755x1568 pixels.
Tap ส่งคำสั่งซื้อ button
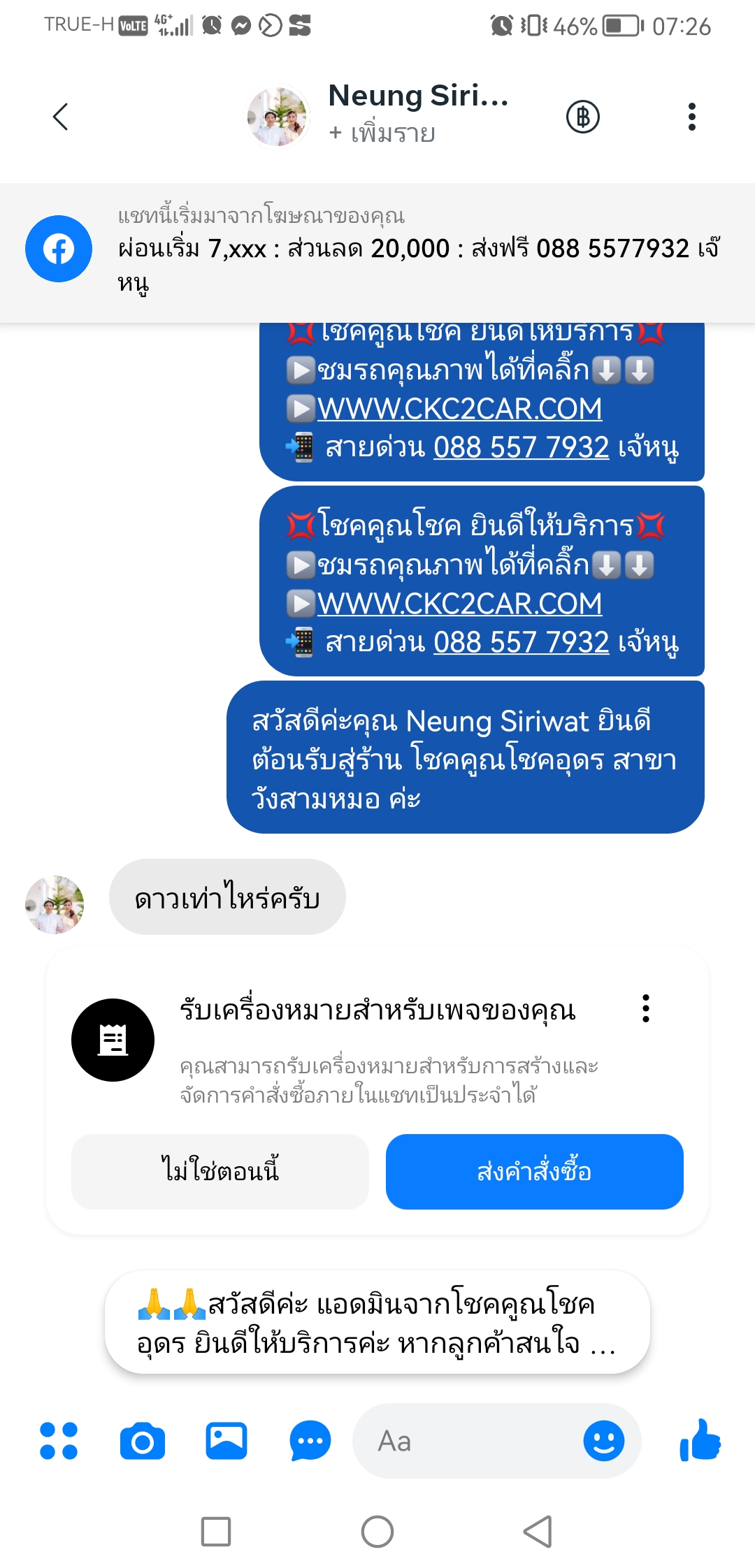(534, 1171)
